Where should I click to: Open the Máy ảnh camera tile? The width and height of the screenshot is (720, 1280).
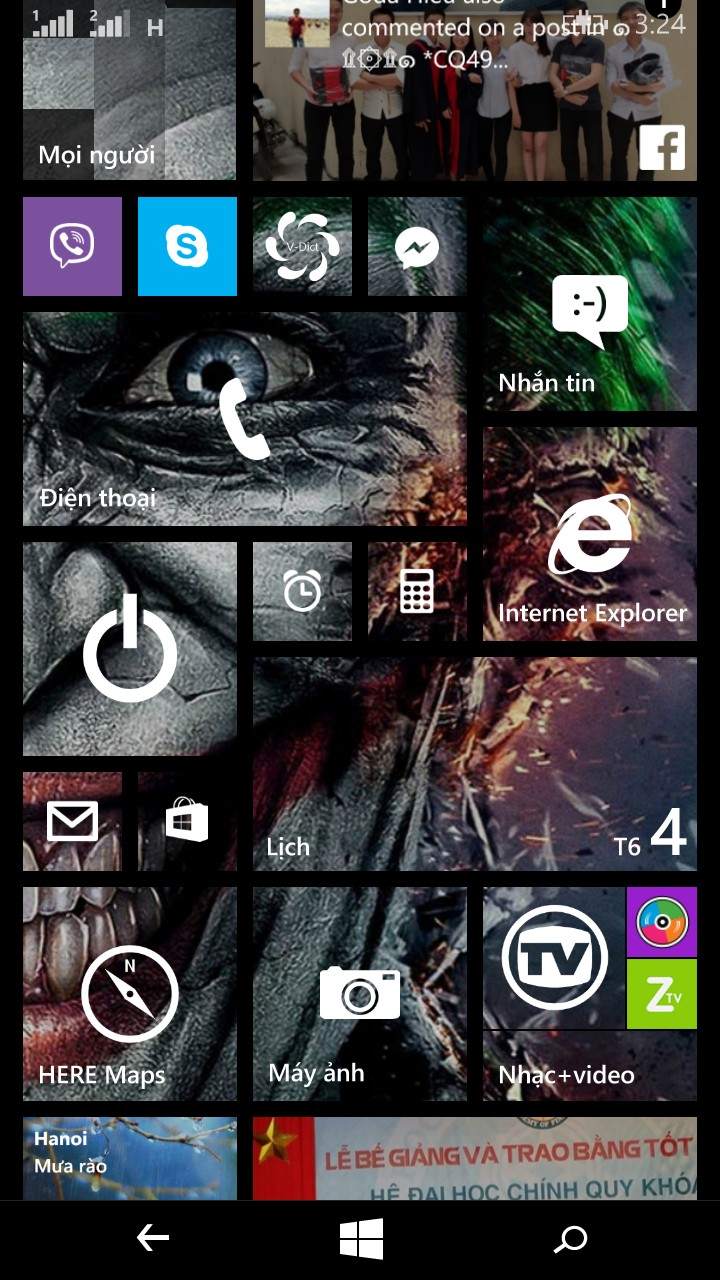pyautogui.click(x=360, y=994)
